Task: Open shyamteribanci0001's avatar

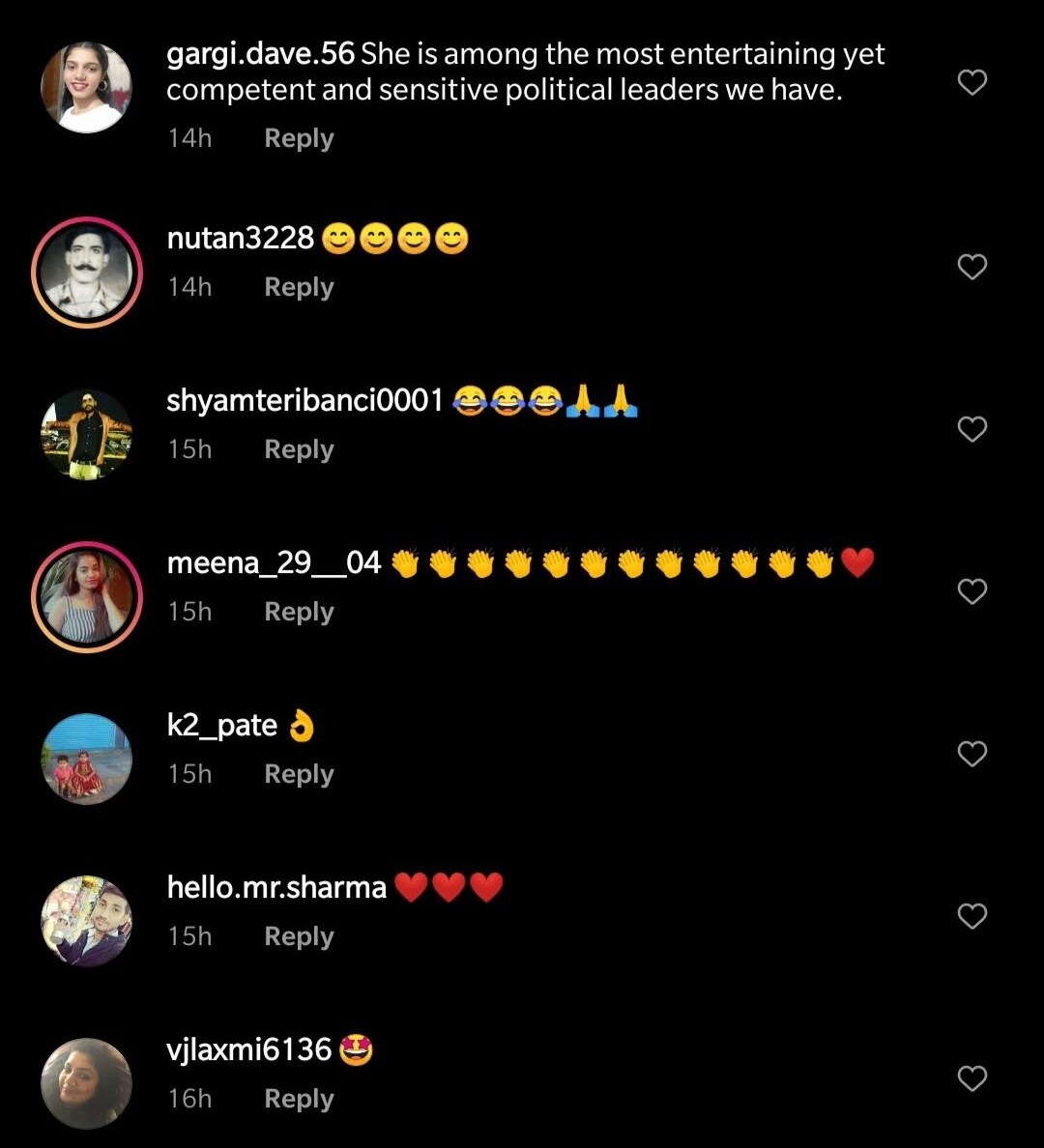Action: pos(86,435)
